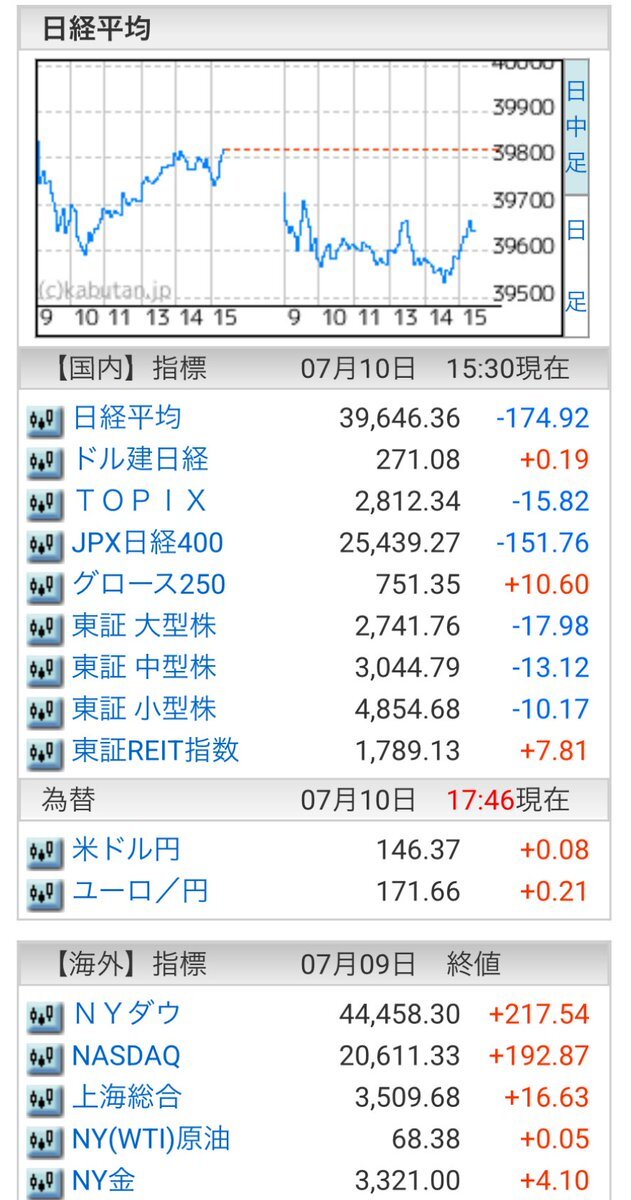Viewport: 631px width, 1200px height.
Task: Open the NYダウ index link
Action: coord(127,1014)
